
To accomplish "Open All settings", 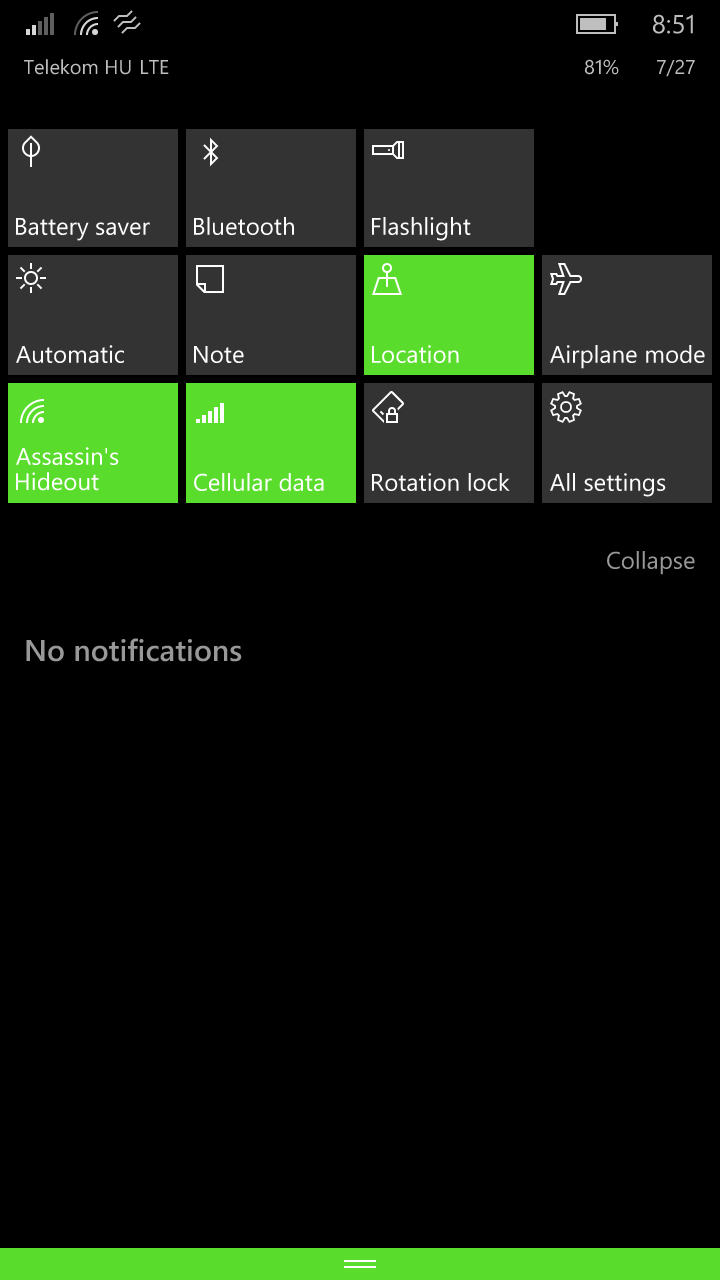I will coord(627,443).
